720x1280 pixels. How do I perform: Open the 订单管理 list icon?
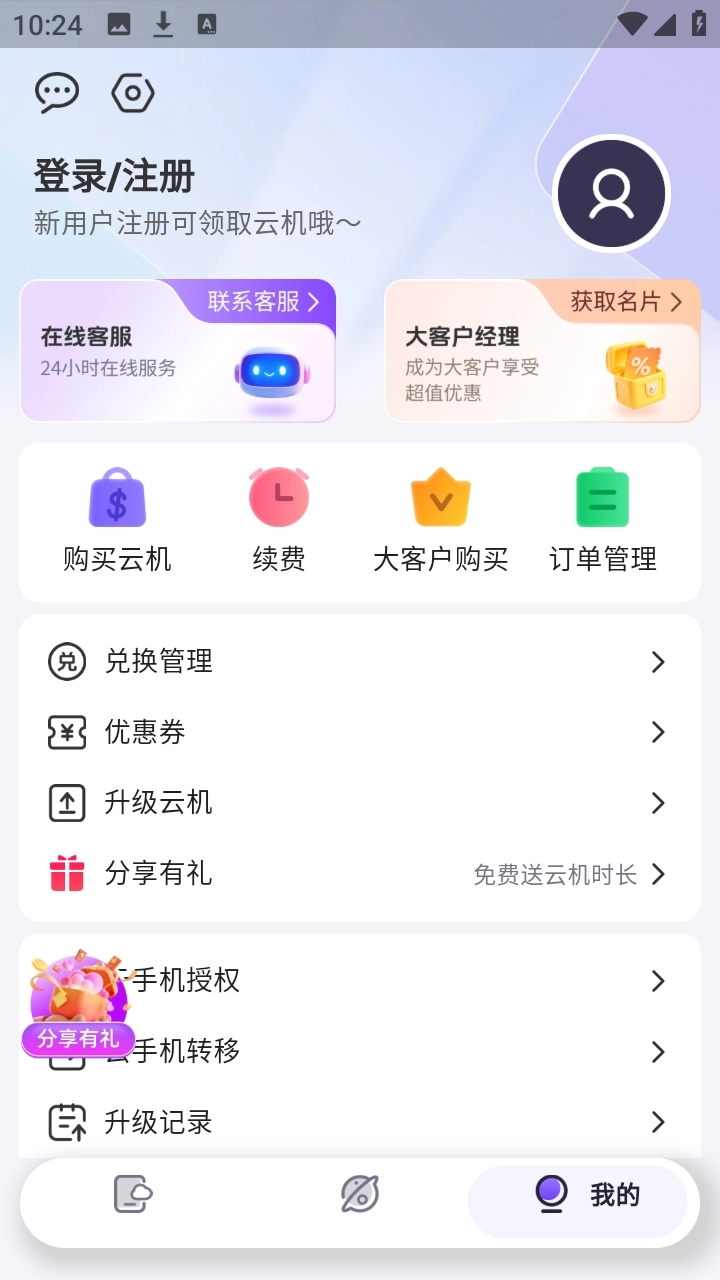pyautogui.click(x=601, y=497)
